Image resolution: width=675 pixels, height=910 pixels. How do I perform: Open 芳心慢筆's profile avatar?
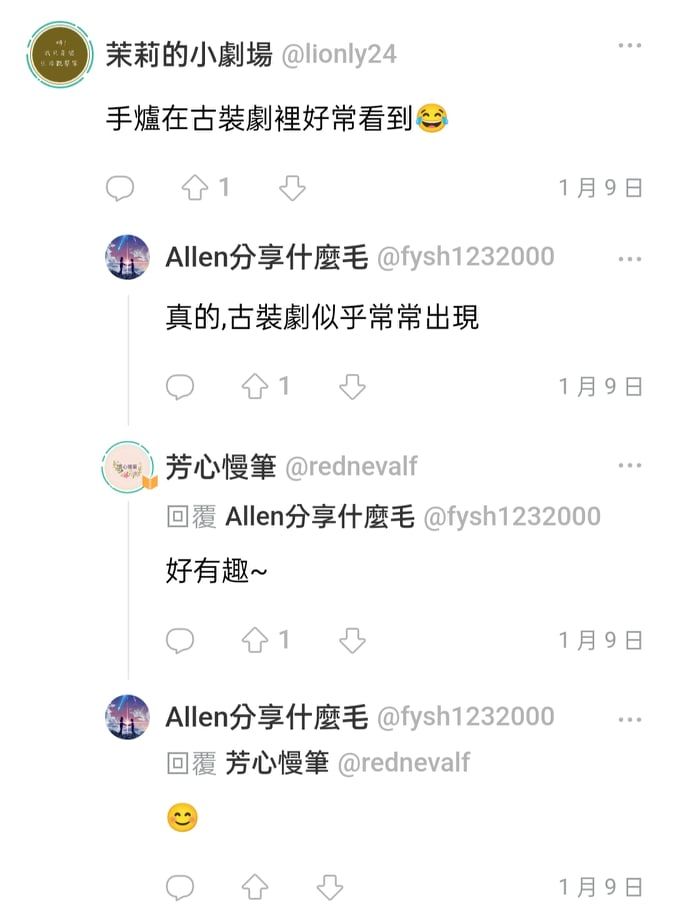[127, 467]
